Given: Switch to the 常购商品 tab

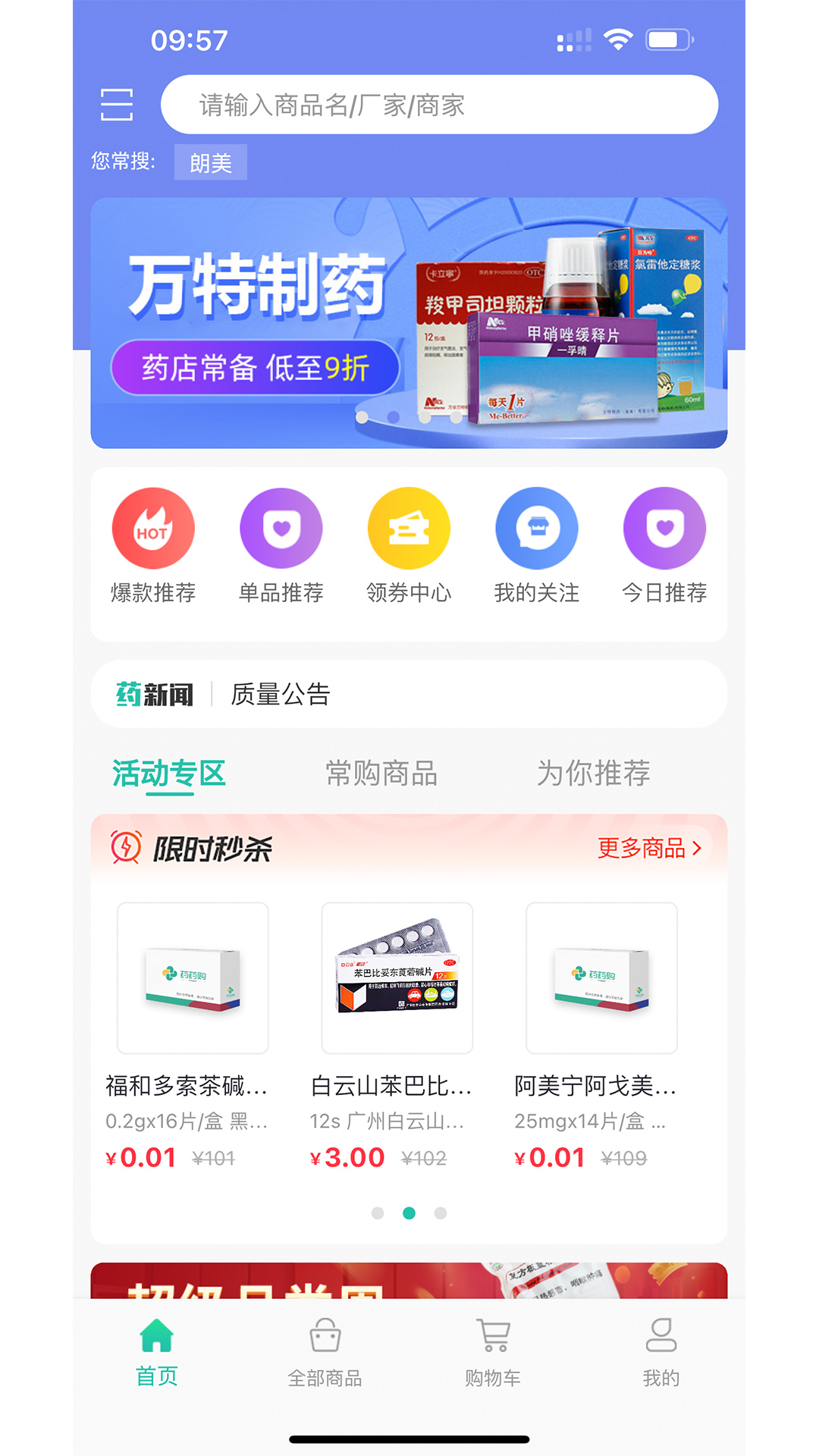Looking at the screenshot, I should pyautogui.click(x=381, y=773).
